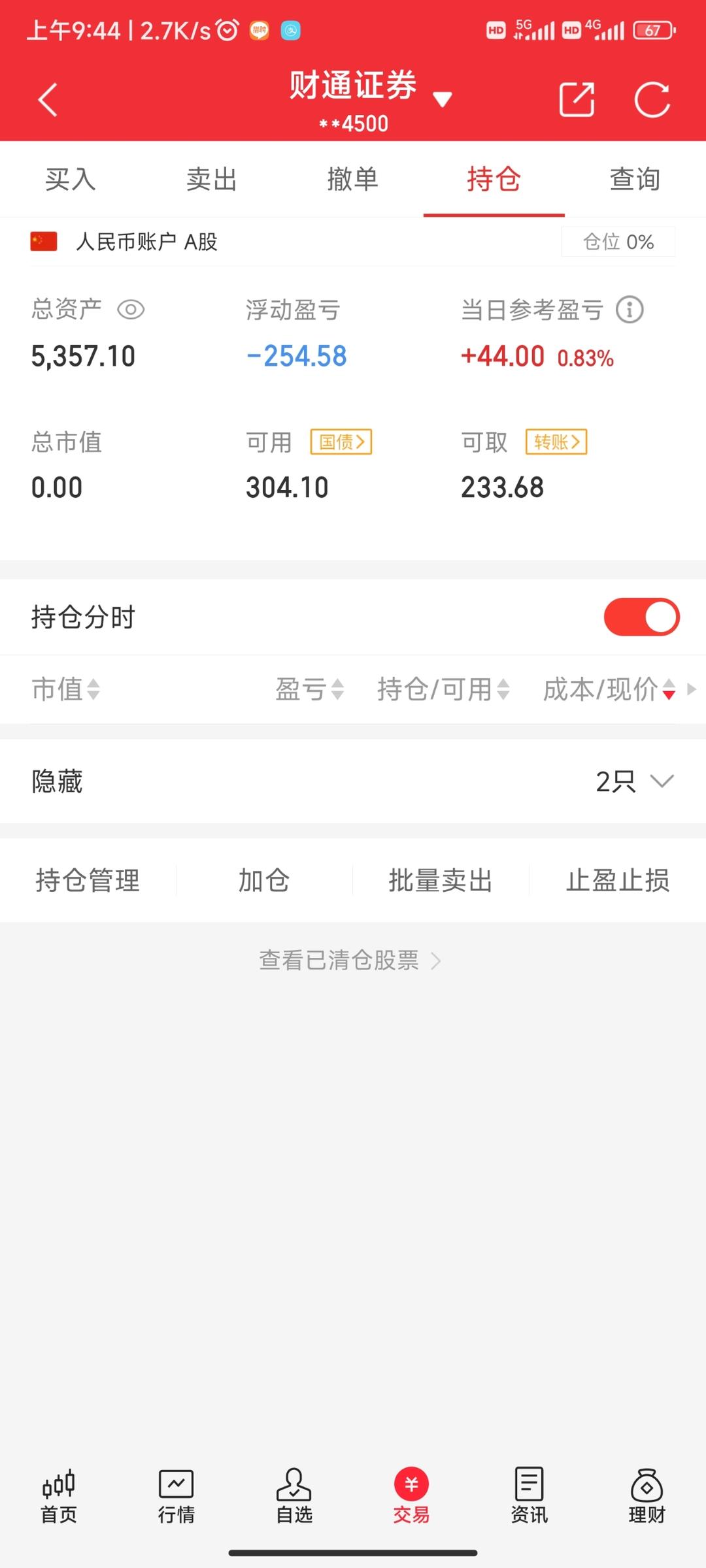Switch to the 卖出 tab
The height and width of the screenshot is (1568, 706).
(x=211, y=179)
